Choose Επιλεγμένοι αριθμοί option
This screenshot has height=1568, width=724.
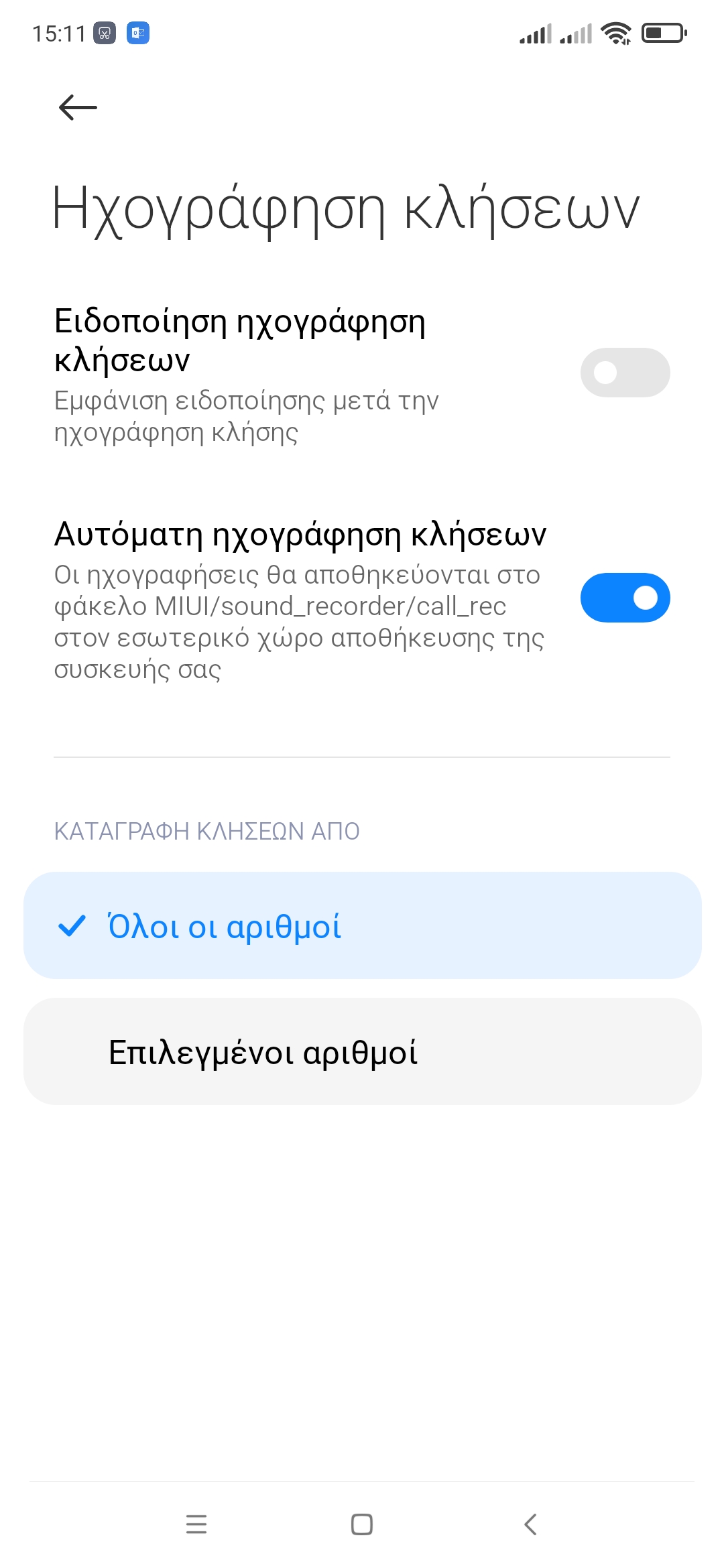pos(362,1051)
